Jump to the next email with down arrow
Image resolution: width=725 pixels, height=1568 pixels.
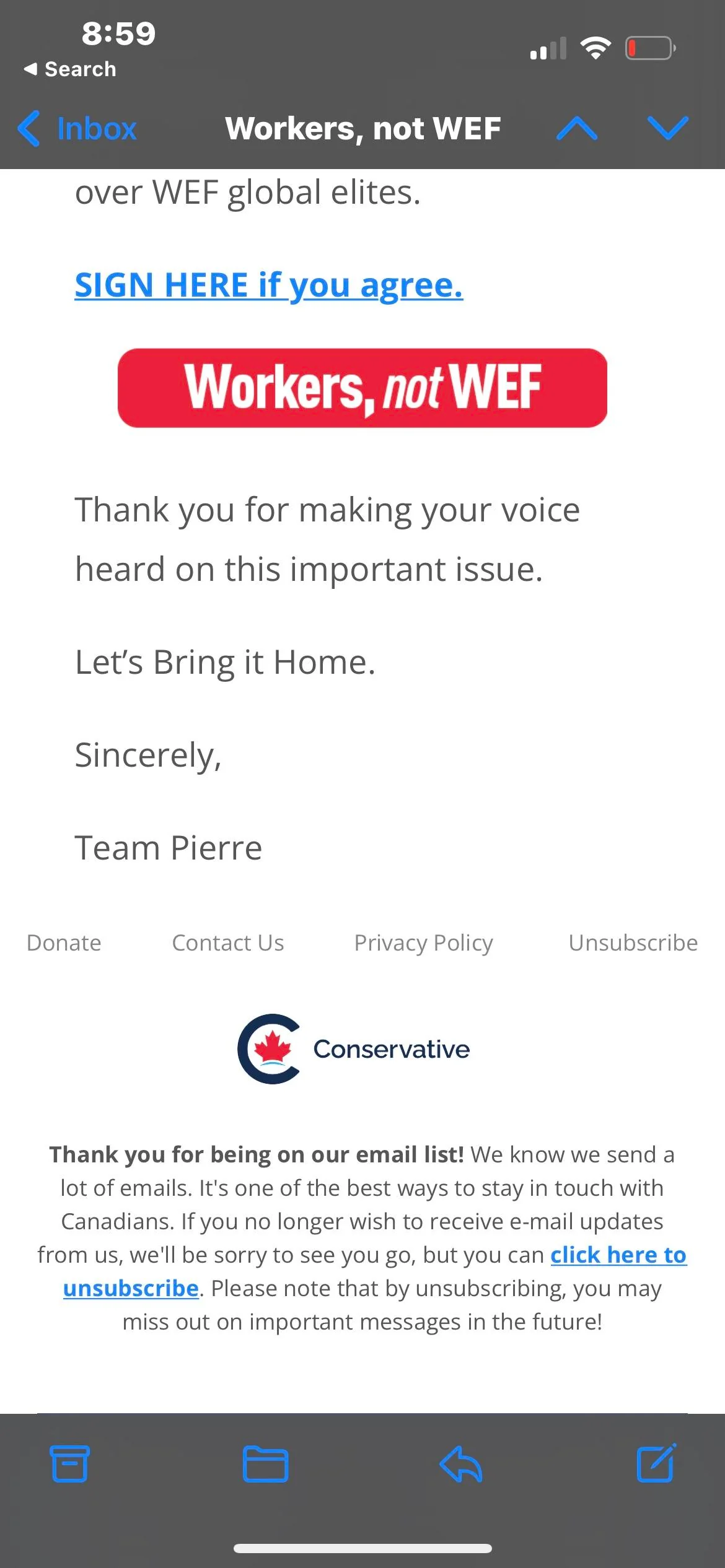[x=667, y=129]
